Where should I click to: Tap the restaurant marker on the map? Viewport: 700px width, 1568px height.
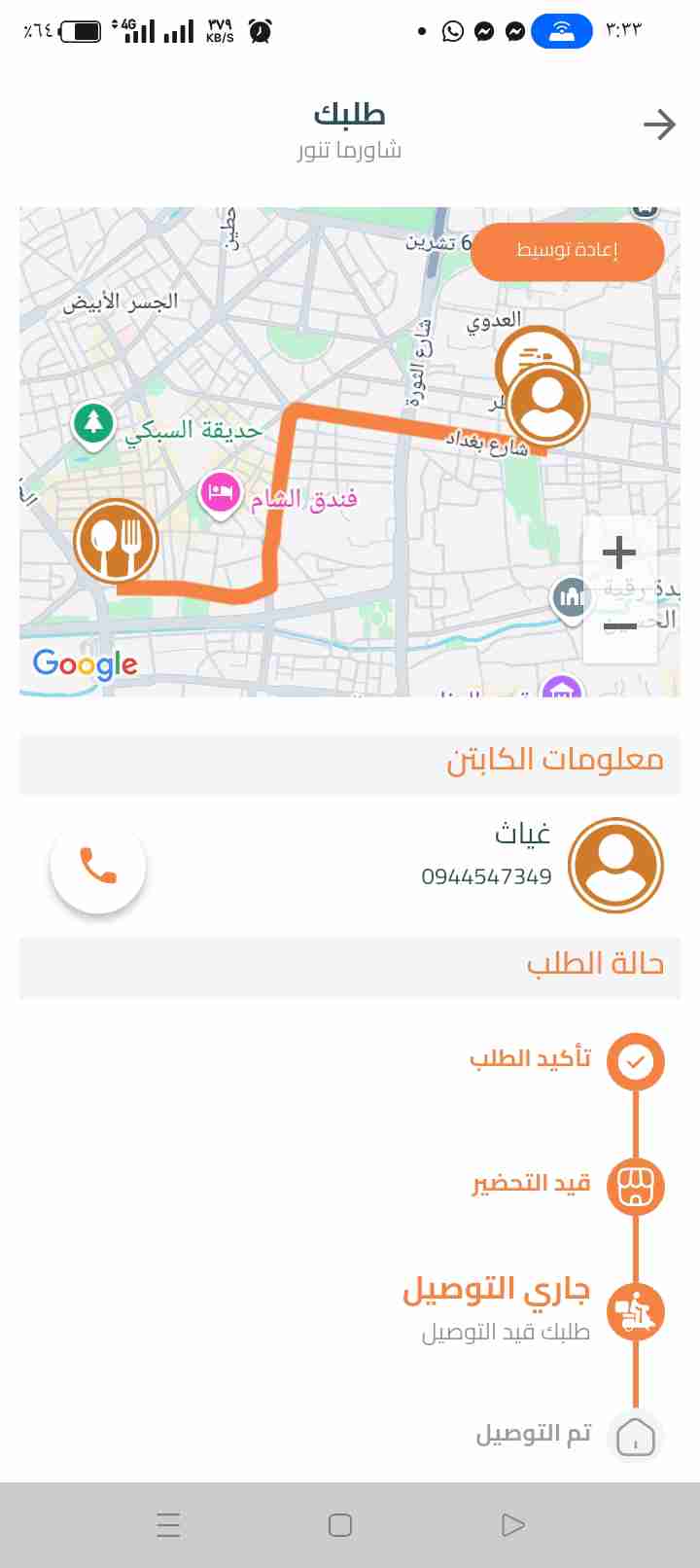pyautogui.click(x=116, y=541)
